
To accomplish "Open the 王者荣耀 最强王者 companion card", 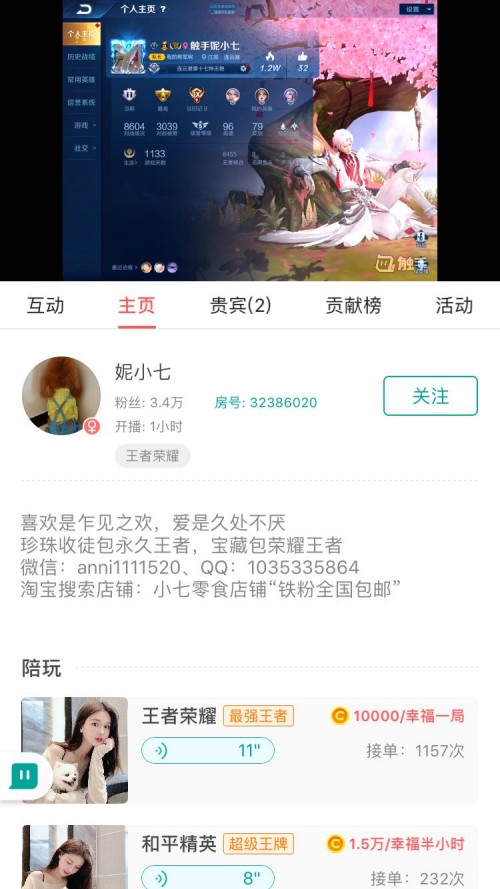I will 250,750.
